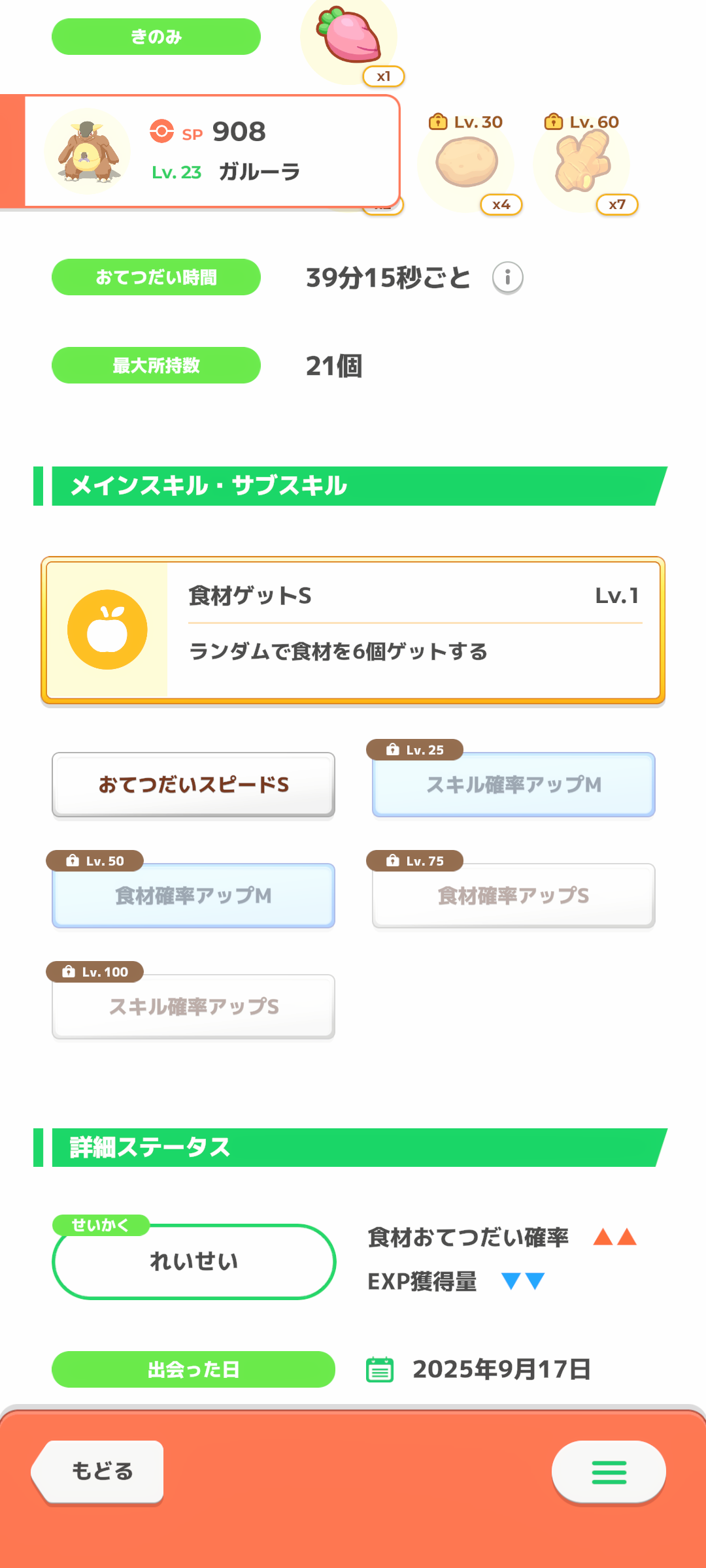Tap the Lv. 60 ginger ingredient
This screenshot has width=706, height=1568.
[x=583, y=163]
